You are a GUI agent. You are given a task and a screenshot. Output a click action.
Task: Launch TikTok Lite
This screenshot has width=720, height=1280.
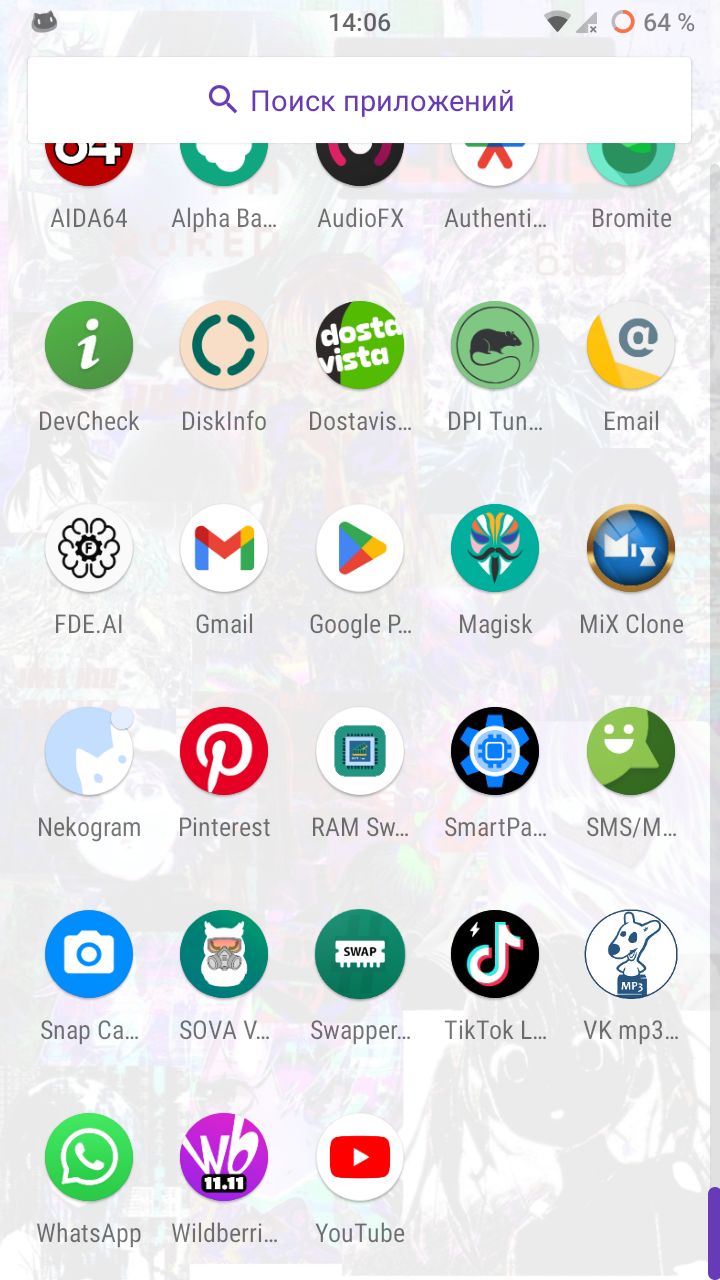point(495,954)
